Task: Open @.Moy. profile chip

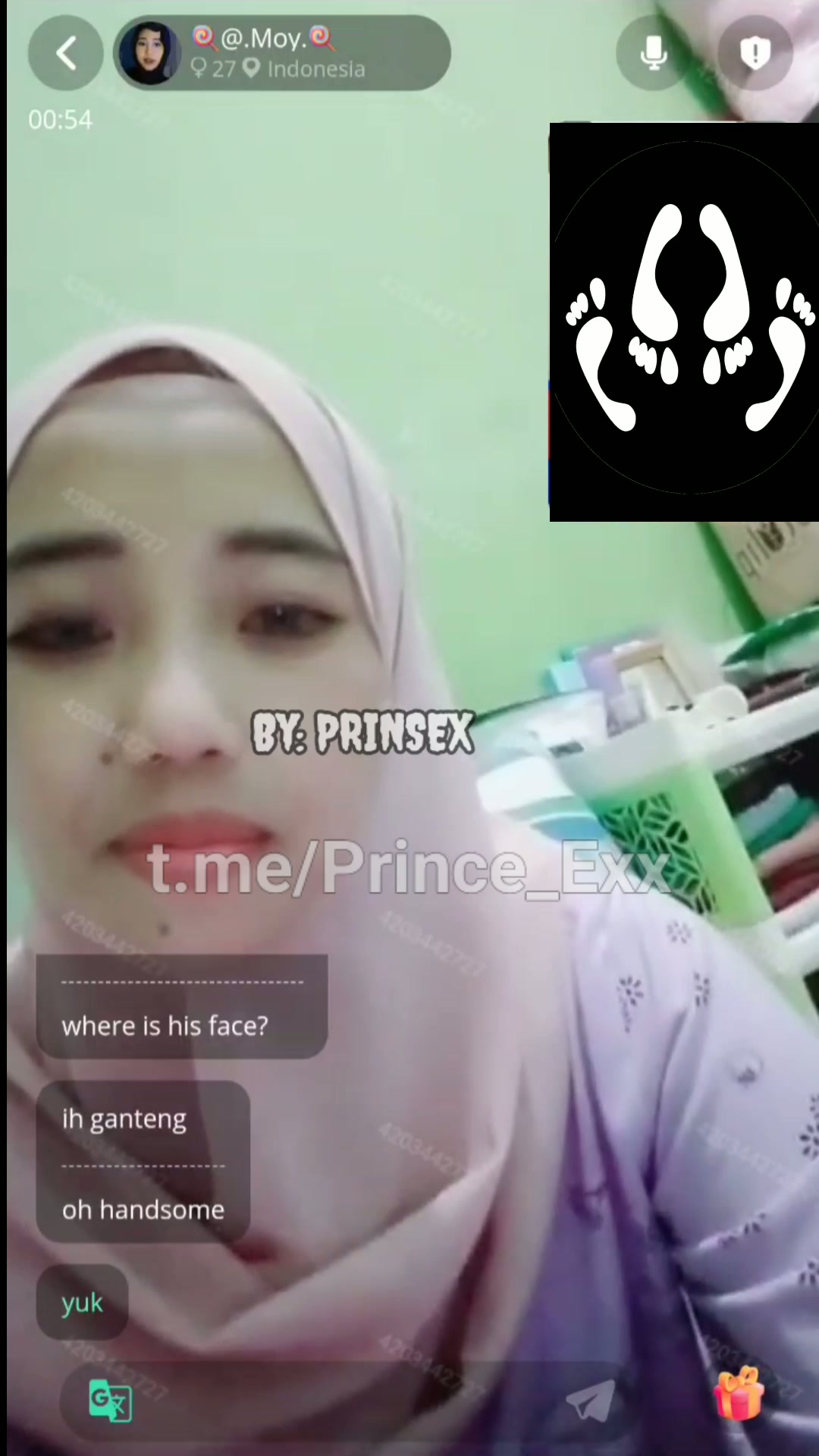Action: coord(281,53)
